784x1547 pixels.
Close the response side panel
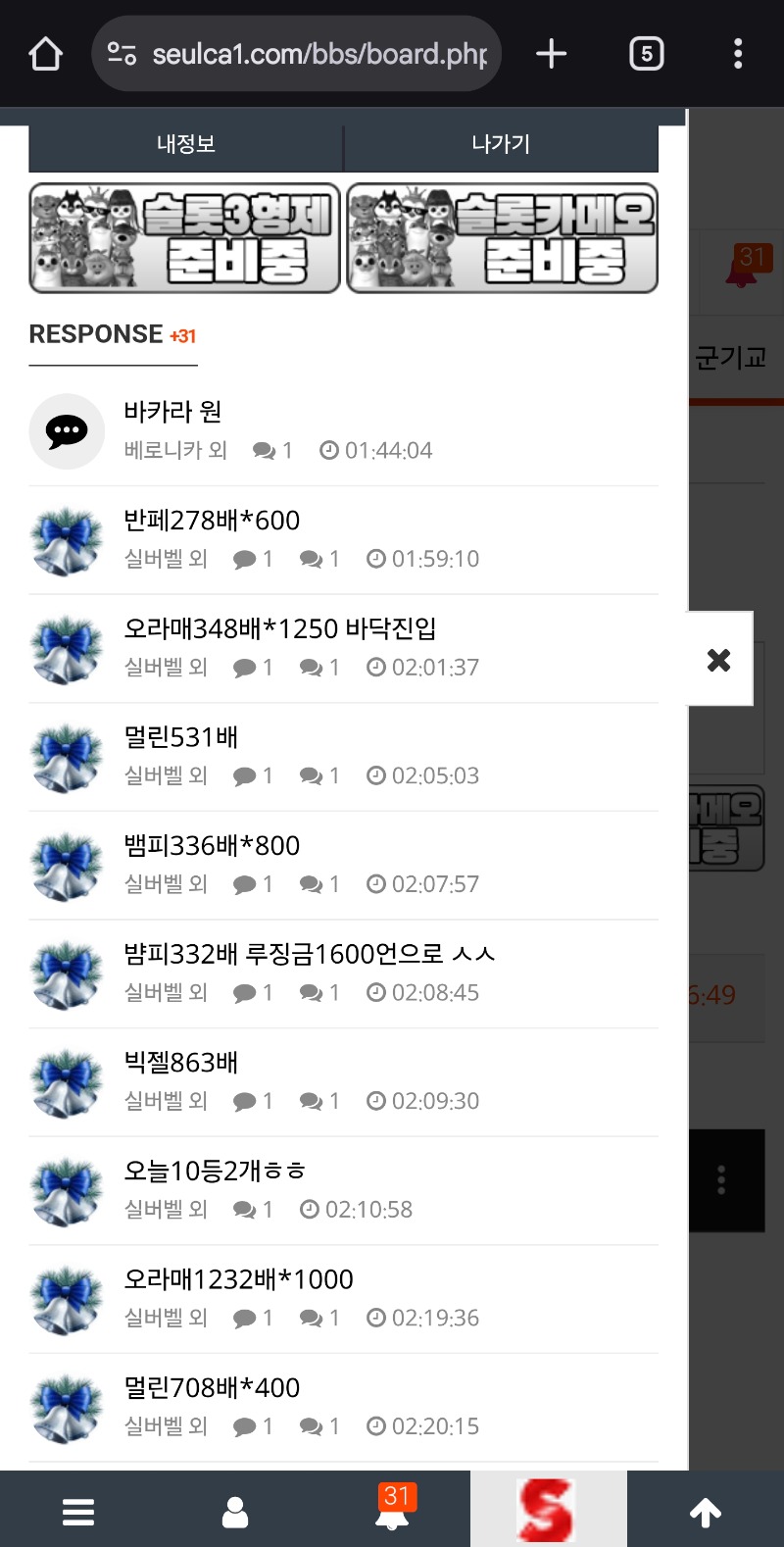[719, 660]
